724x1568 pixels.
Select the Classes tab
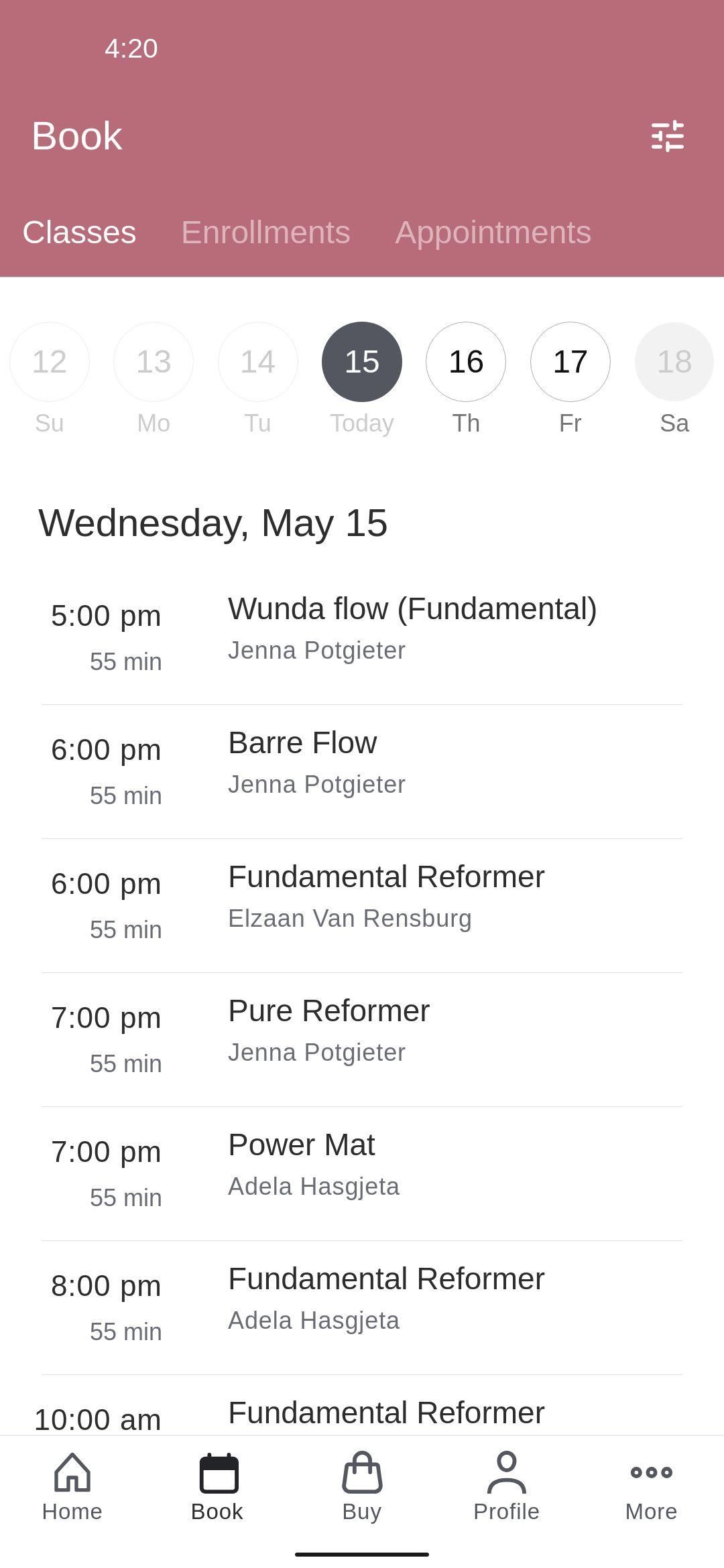[79, 233]
